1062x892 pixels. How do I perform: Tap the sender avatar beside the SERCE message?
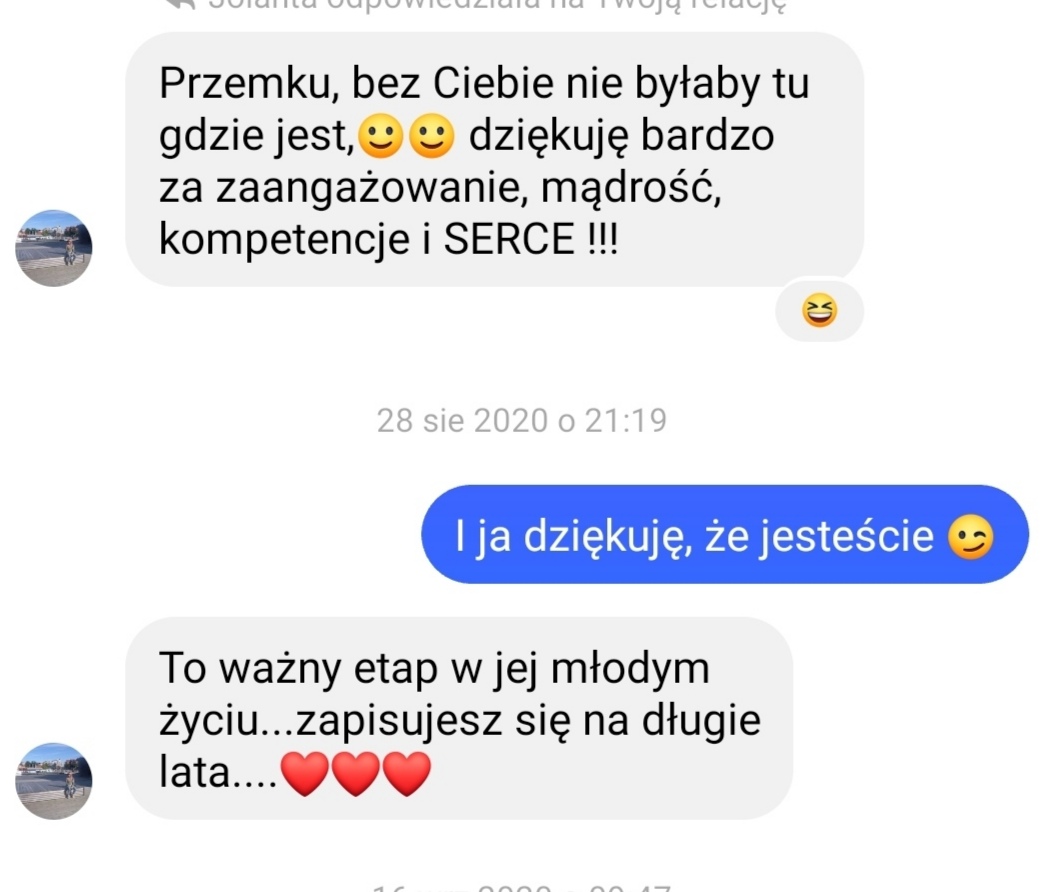54,248
